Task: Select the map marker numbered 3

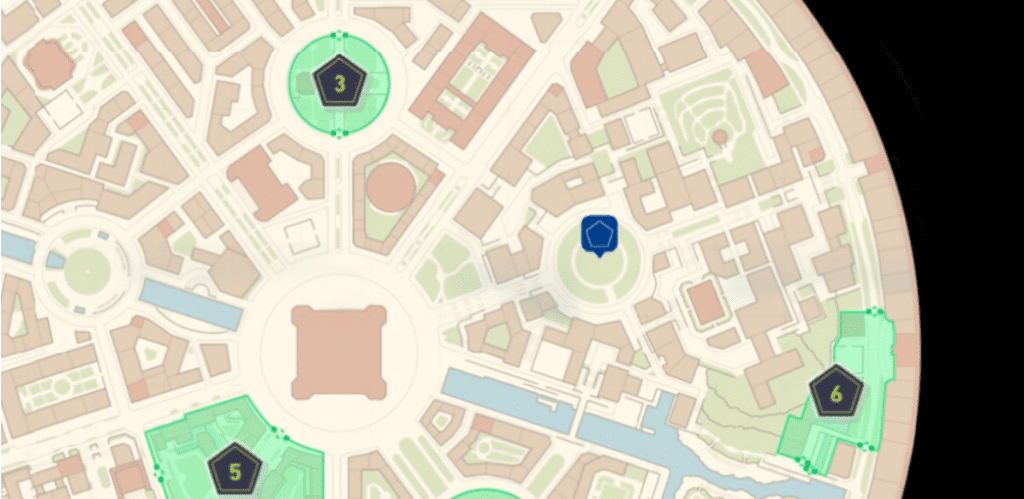Action: point(339,85)
